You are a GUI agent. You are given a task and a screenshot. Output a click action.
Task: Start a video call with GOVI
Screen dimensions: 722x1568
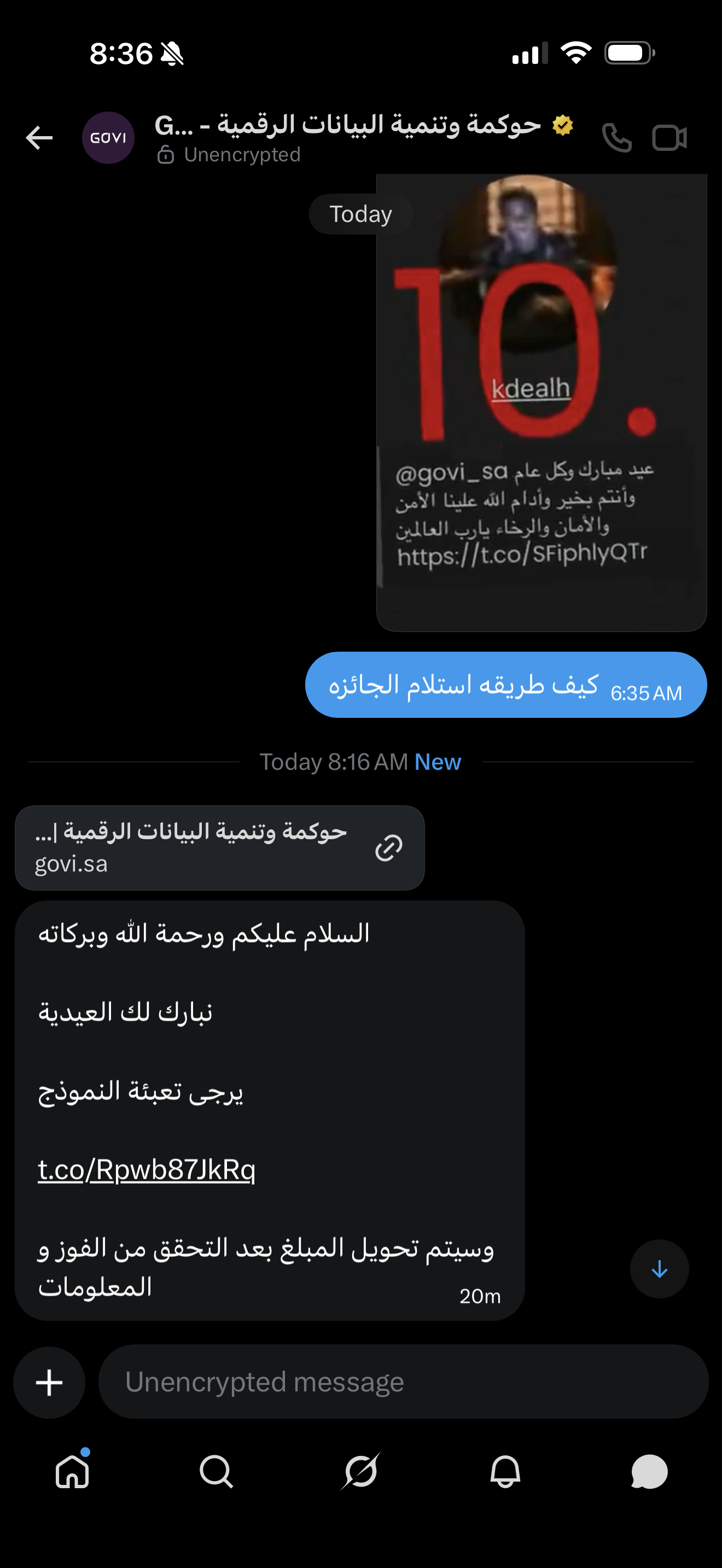tap(669, 138)
